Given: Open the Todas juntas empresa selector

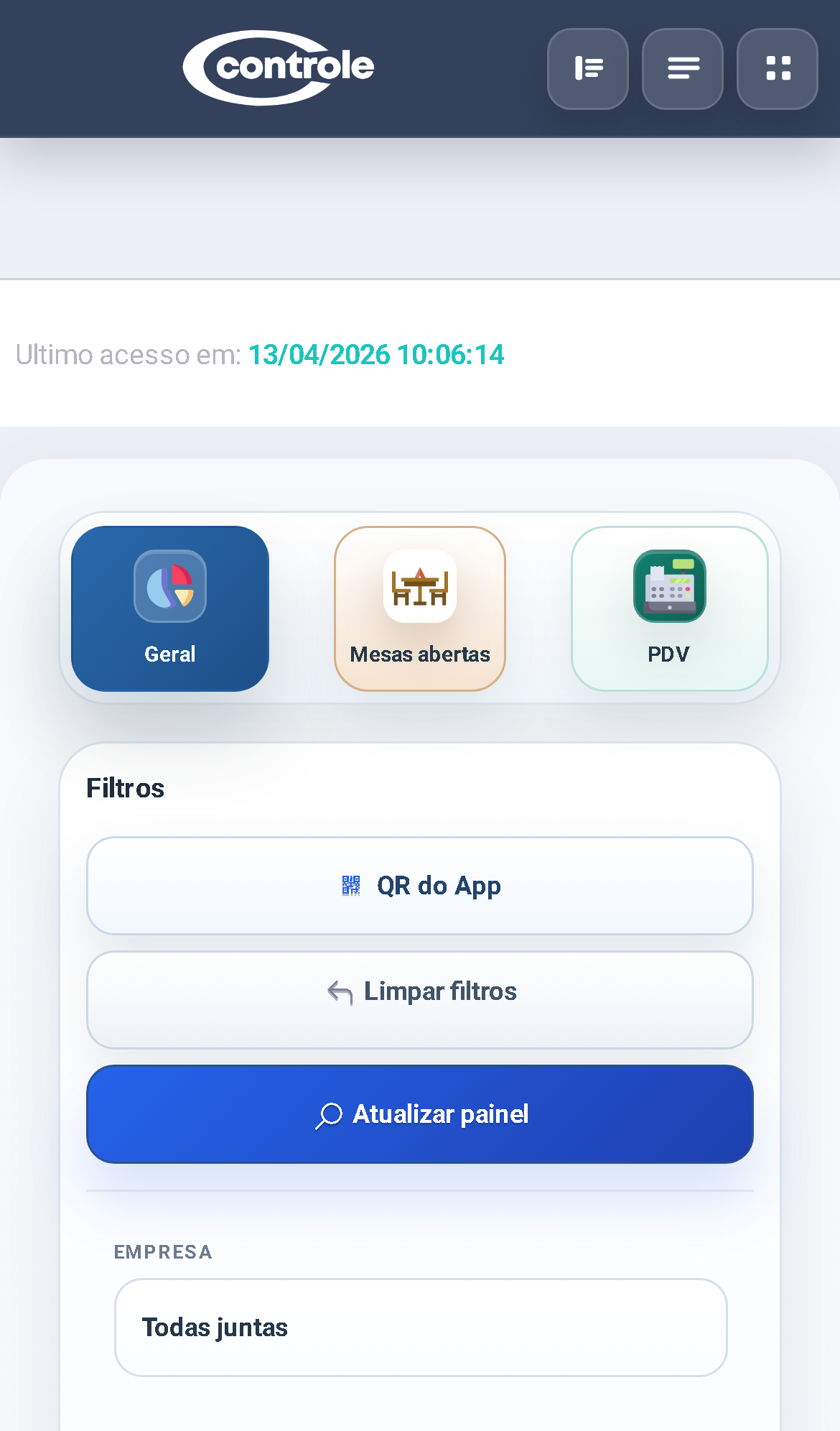Looking at the screenshot, I should pyautogui.click(x=419, y=1327).
